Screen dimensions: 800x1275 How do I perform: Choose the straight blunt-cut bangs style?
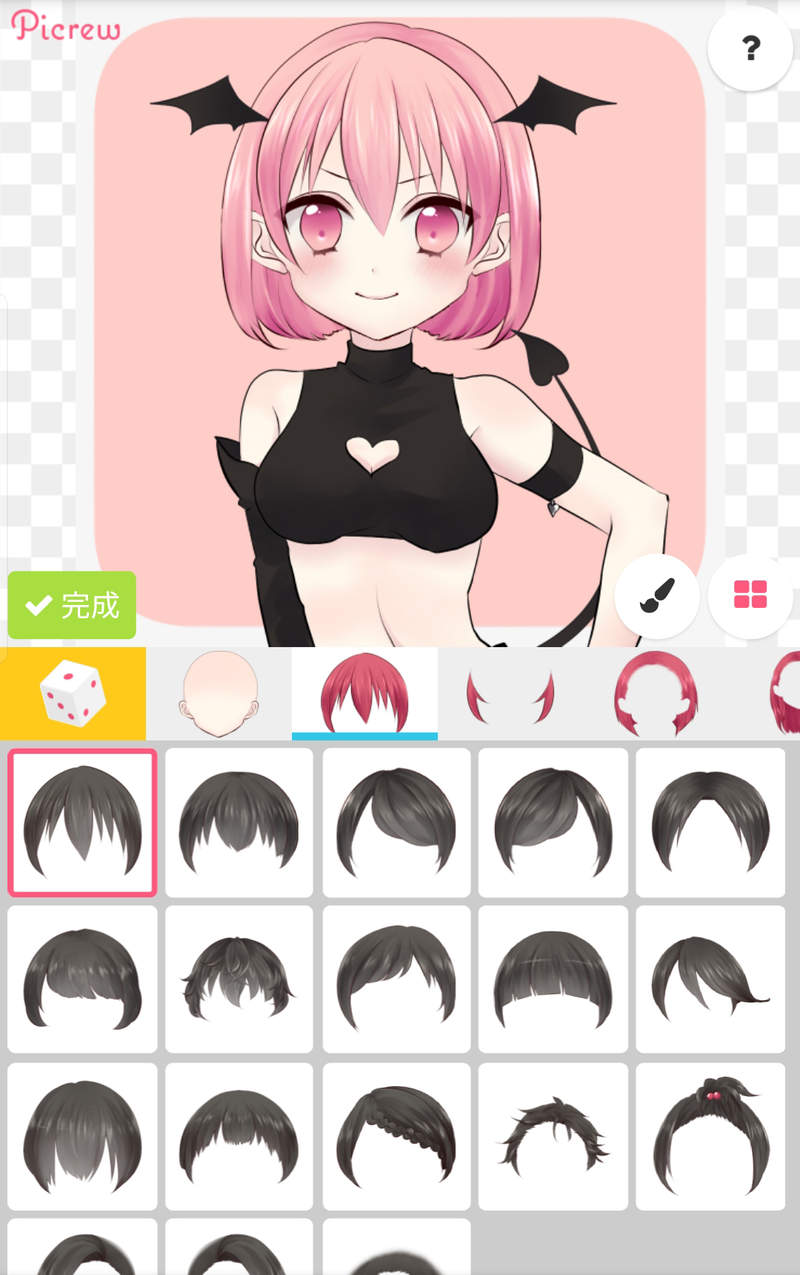click(x=553, y=979)
